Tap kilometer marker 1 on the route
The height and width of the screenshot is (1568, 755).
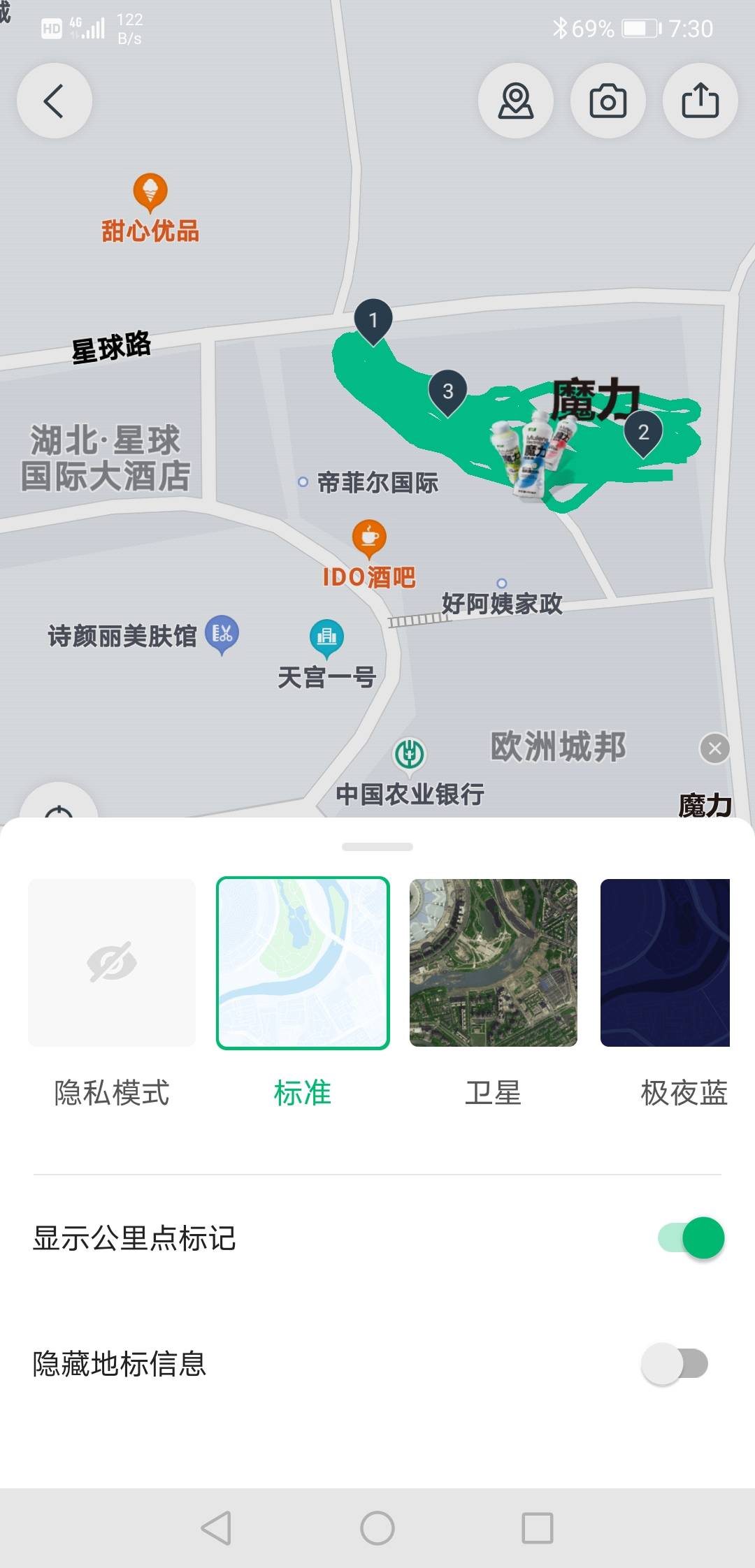click(374, 320)
